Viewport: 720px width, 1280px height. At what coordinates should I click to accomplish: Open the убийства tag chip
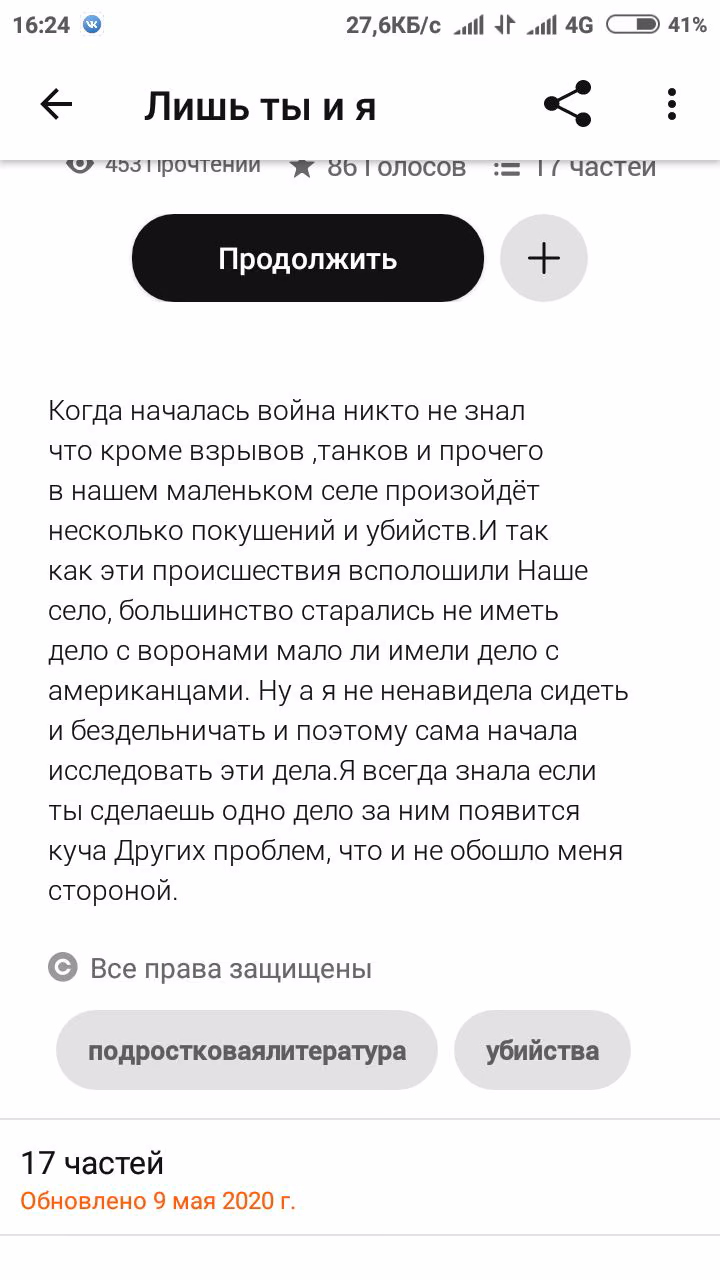coord(542,1050)
